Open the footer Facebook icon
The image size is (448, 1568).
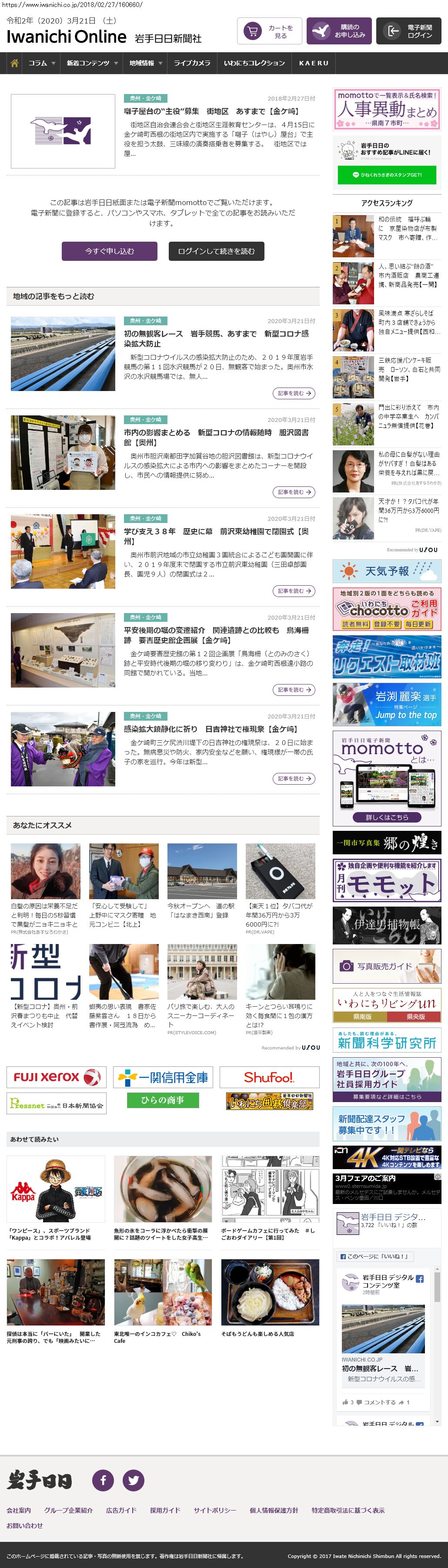click(103, 1480)
